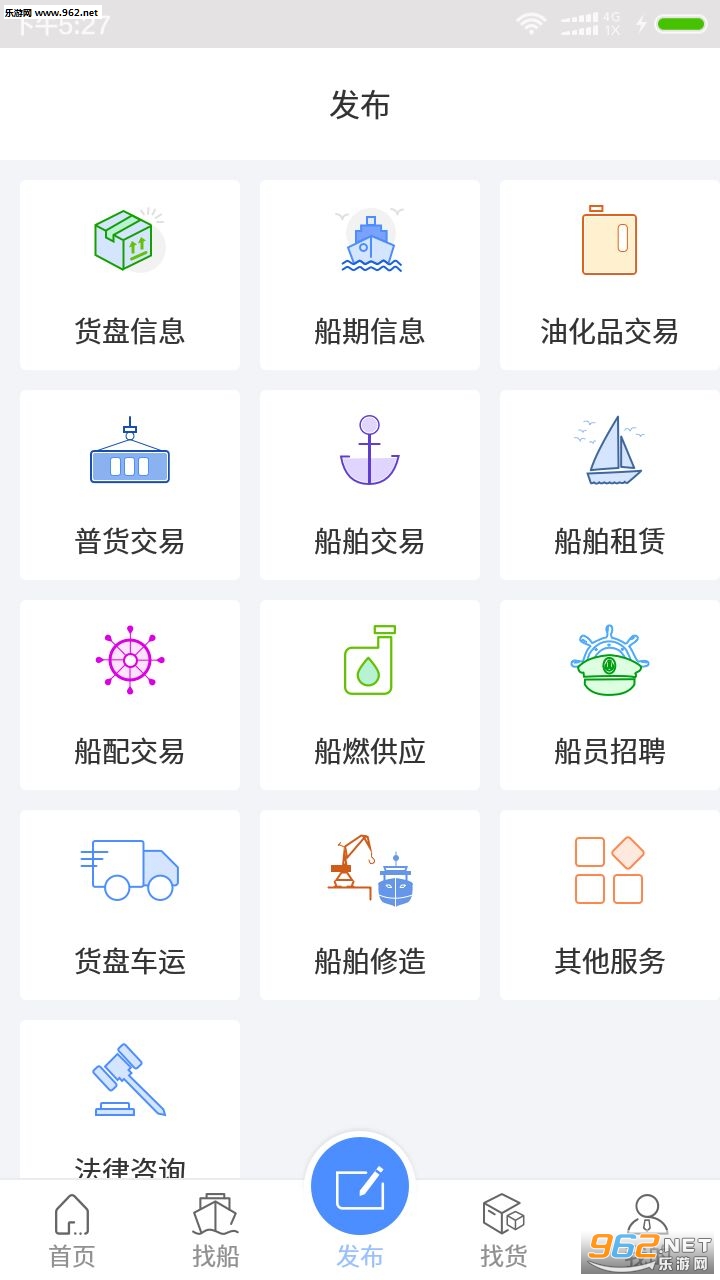Switch to the 首页 tab
This screenshot has width=720, height=1280.
click(72, 1230)
